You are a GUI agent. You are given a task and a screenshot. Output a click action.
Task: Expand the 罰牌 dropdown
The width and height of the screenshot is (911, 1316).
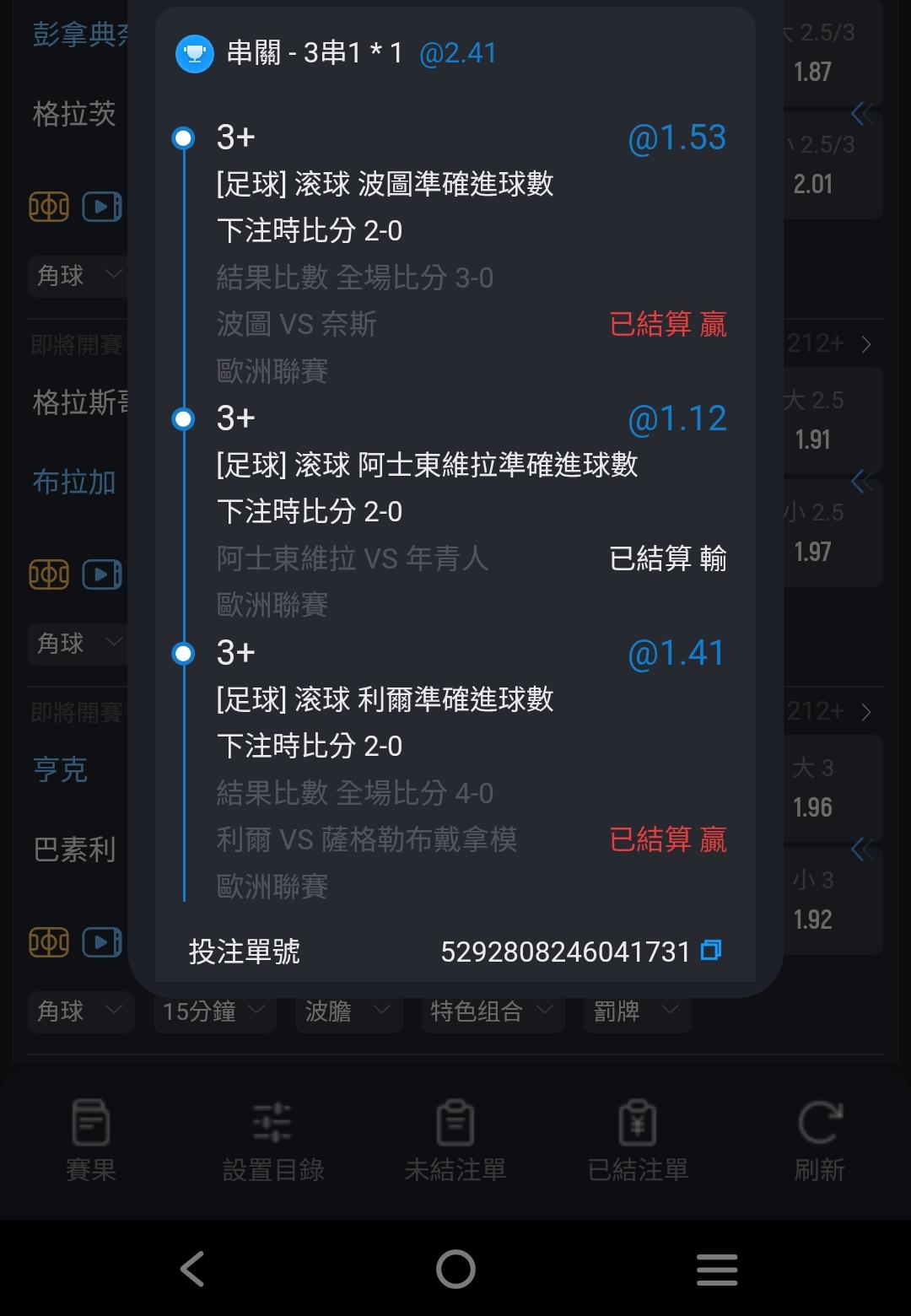click(x=637, y=1011)
